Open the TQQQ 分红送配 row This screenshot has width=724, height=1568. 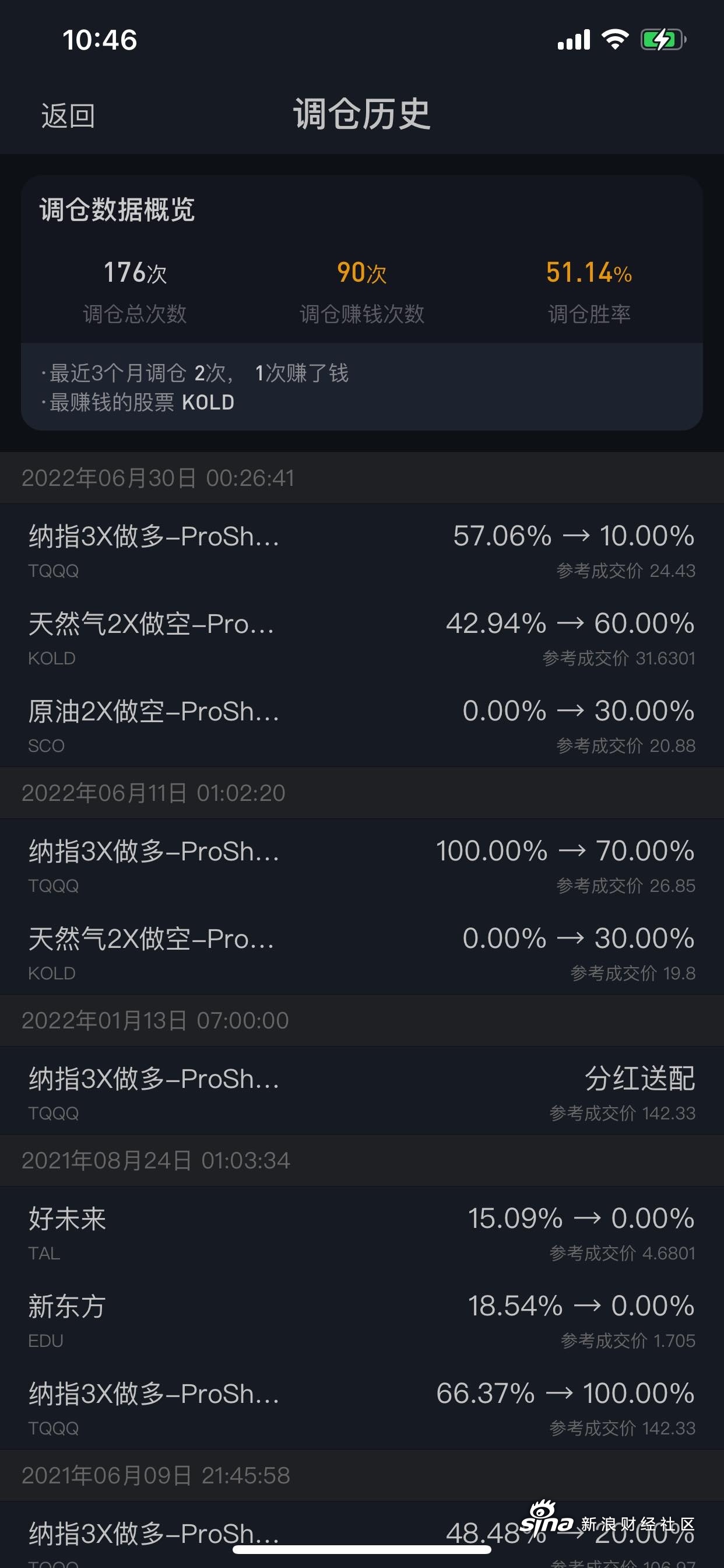(x=362, y=1091)
